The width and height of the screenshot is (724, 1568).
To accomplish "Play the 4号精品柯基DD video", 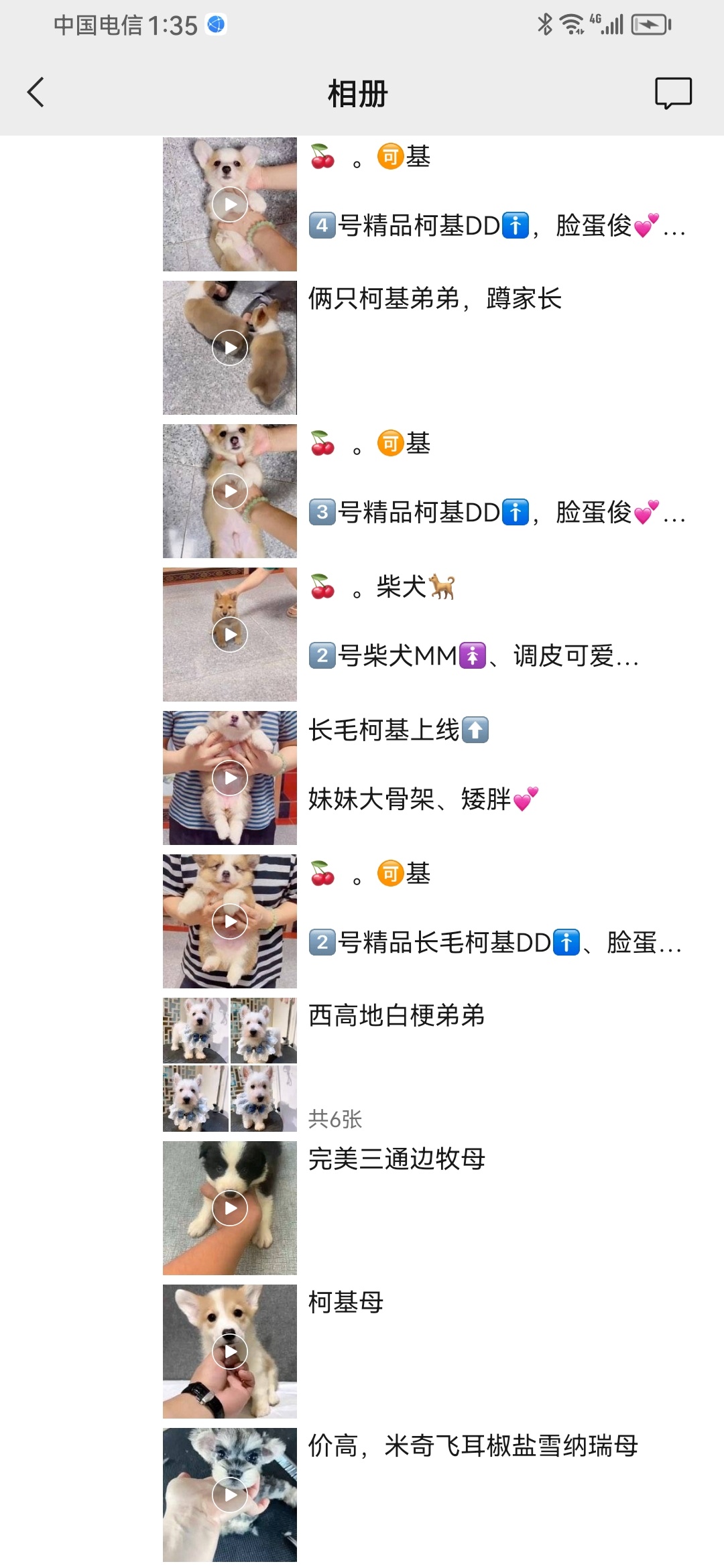I will click(230, 204).
